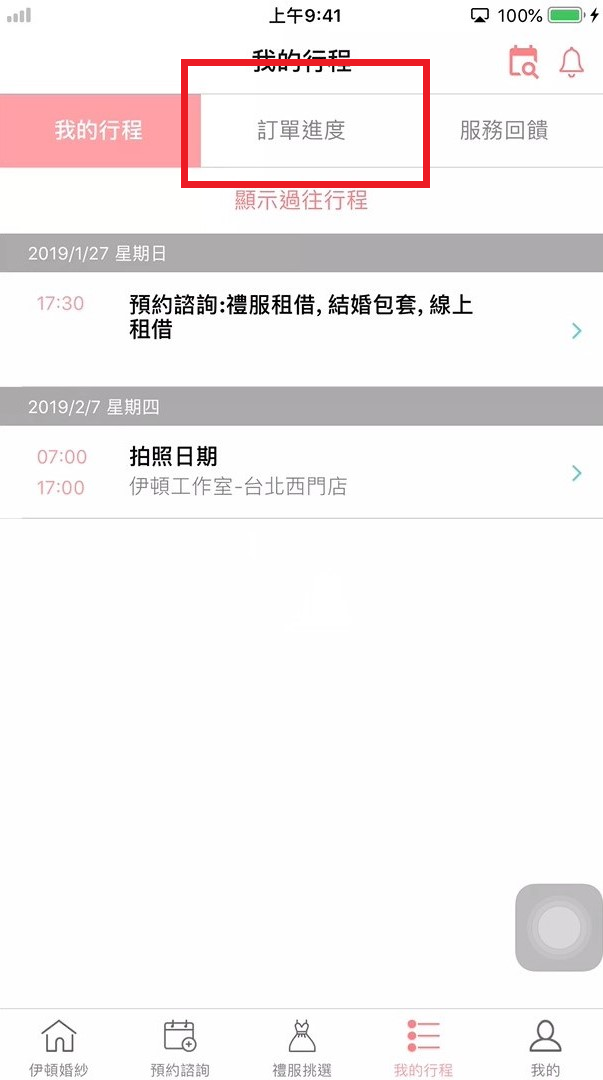Open the 拍照日期 schedule entry
Image resolution: width=603 pixels, height=1080 pixels.
(x=301, y=472)
